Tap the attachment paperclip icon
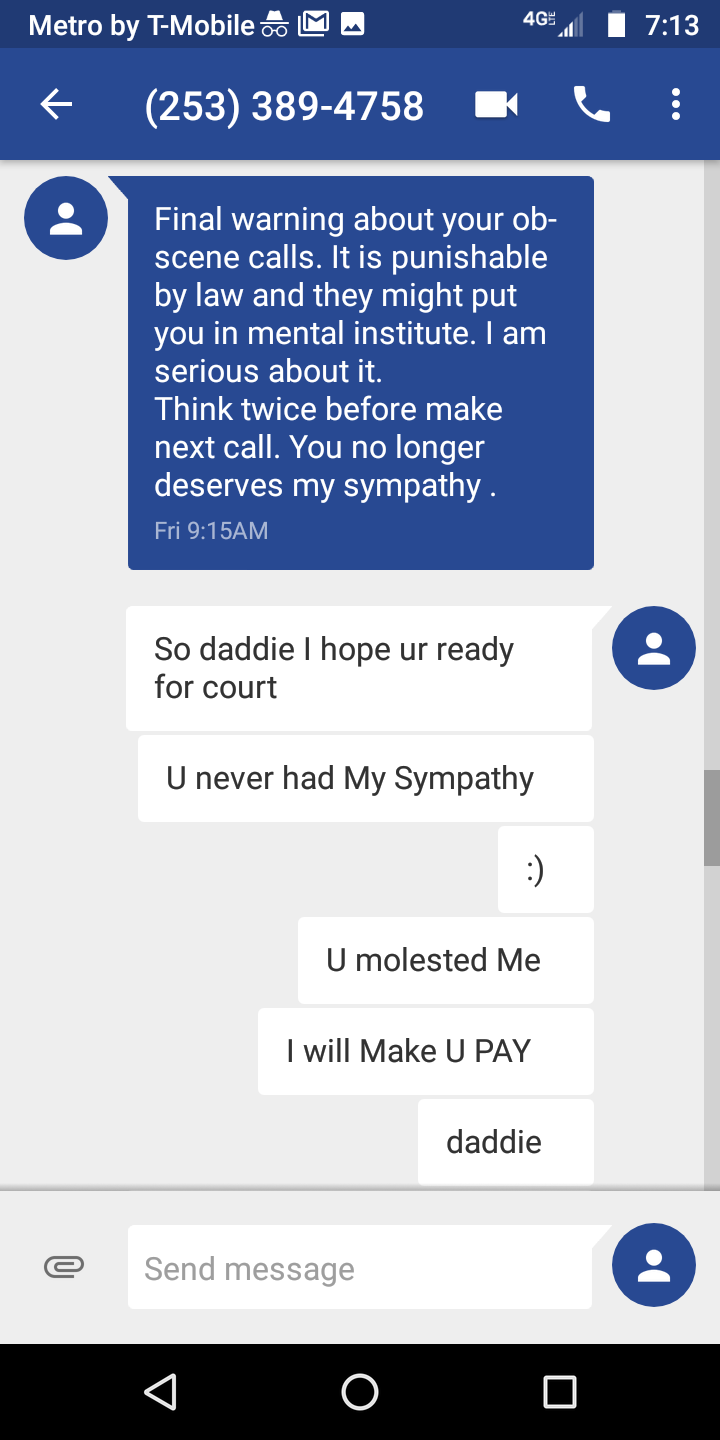This screenshot has width=720, height=1440. coord(64,1267)
